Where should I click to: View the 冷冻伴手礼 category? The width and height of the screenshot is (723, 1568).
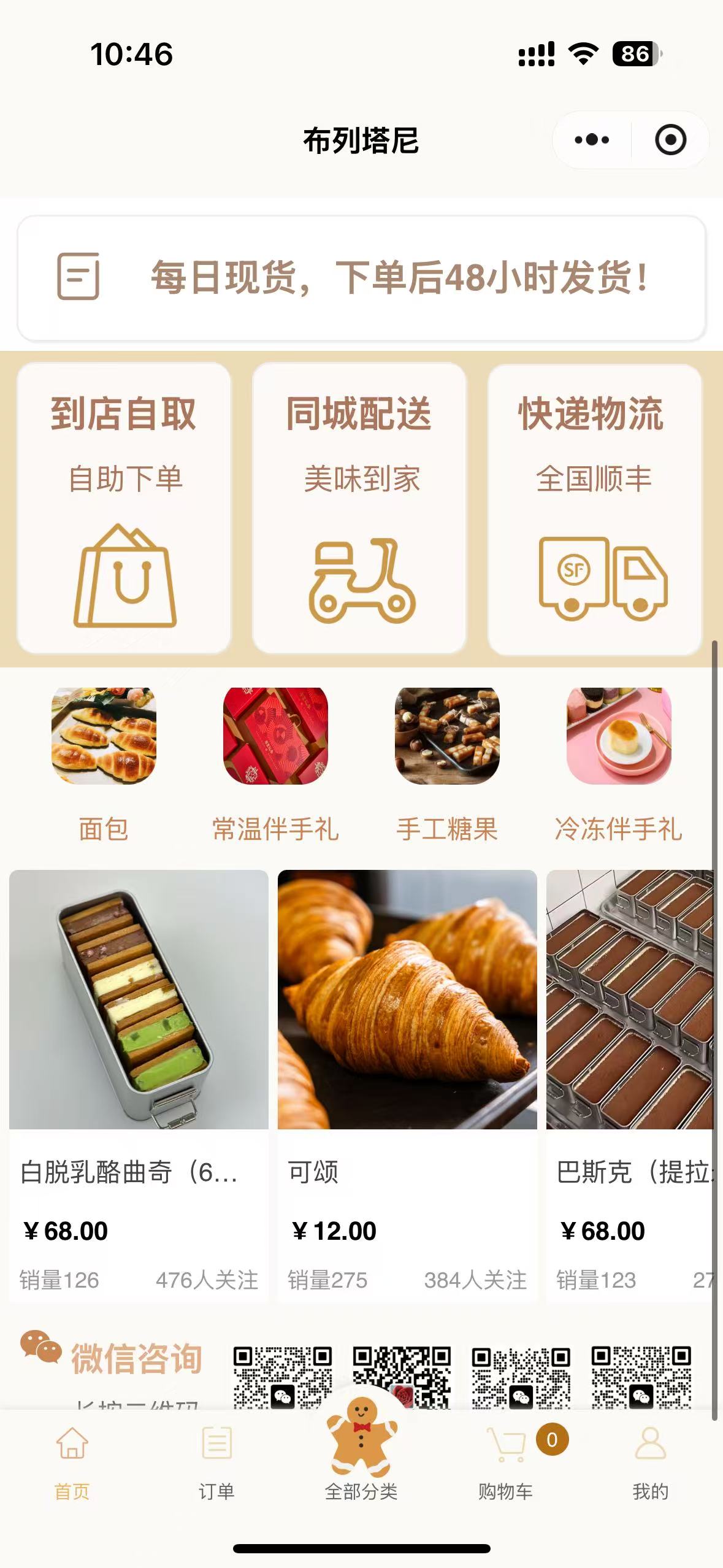click(x=619, y=764)
